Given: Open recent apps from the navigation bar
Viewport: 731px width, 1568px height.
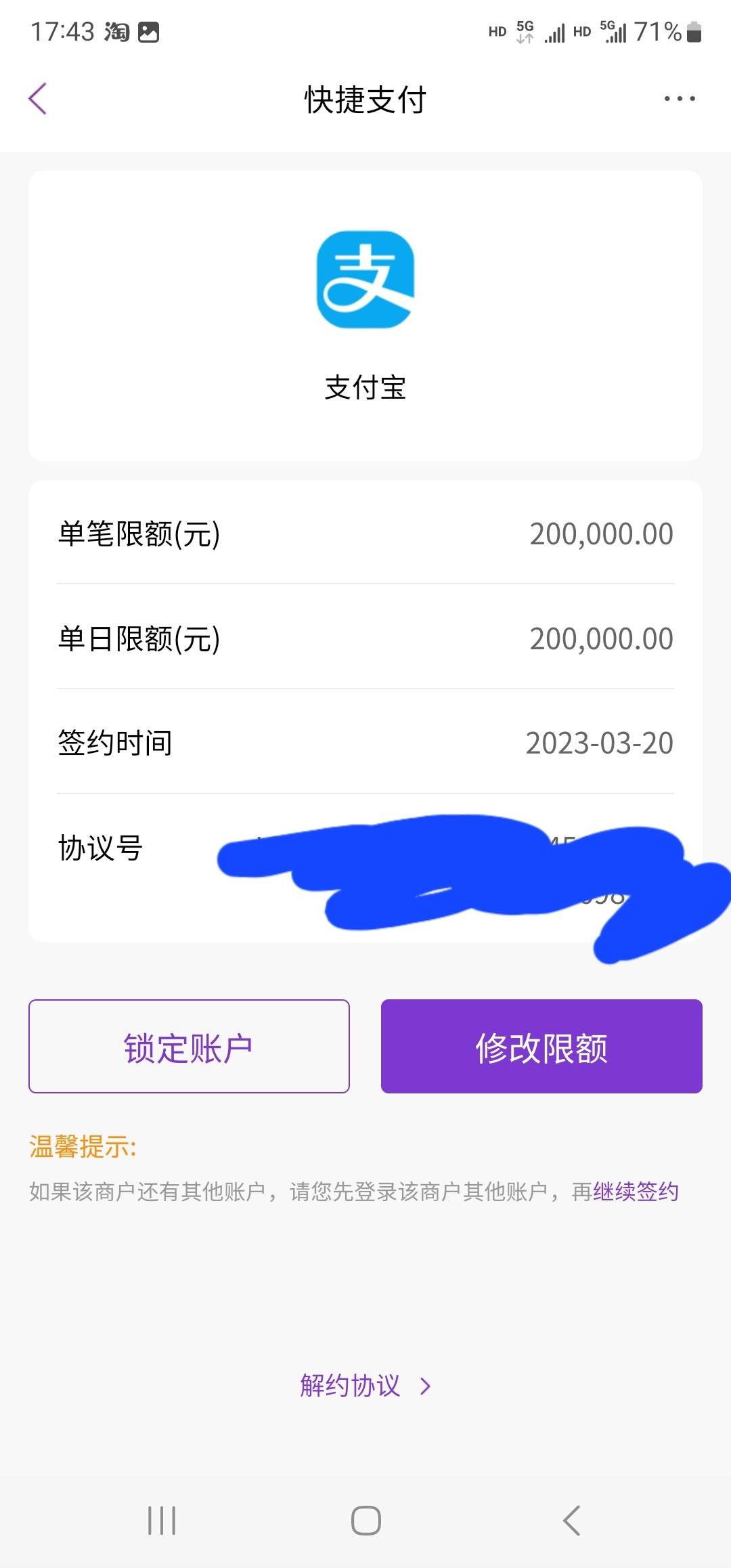Looking at the screenshot, I should pos(162,1521).
